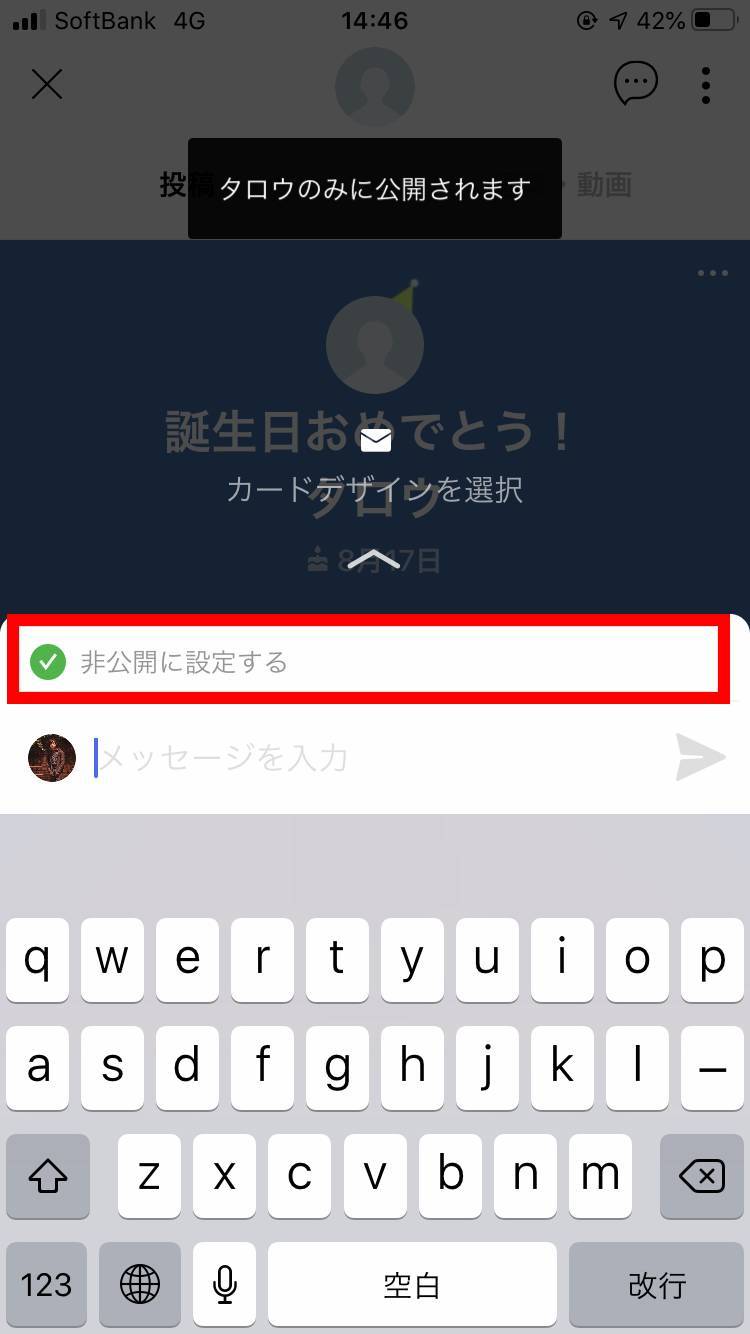Tap the 改行 return key
Viewport: 750px width, 1334px height.
point(656,1285)
